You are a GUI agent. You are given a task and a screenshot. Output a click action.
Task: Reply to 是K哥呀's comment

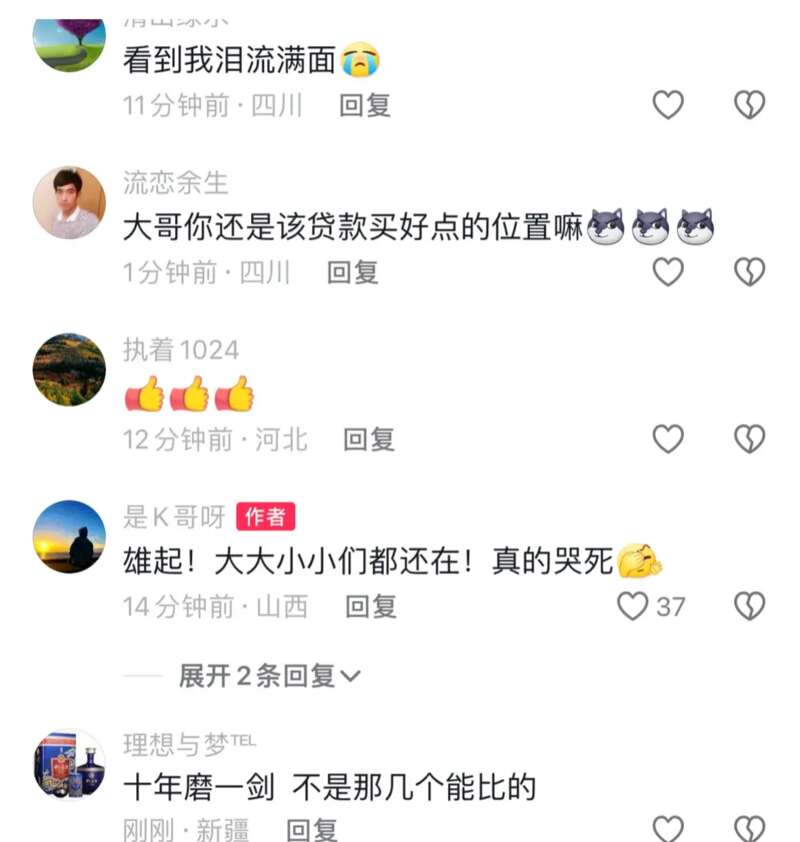click(x=371, y=606)
